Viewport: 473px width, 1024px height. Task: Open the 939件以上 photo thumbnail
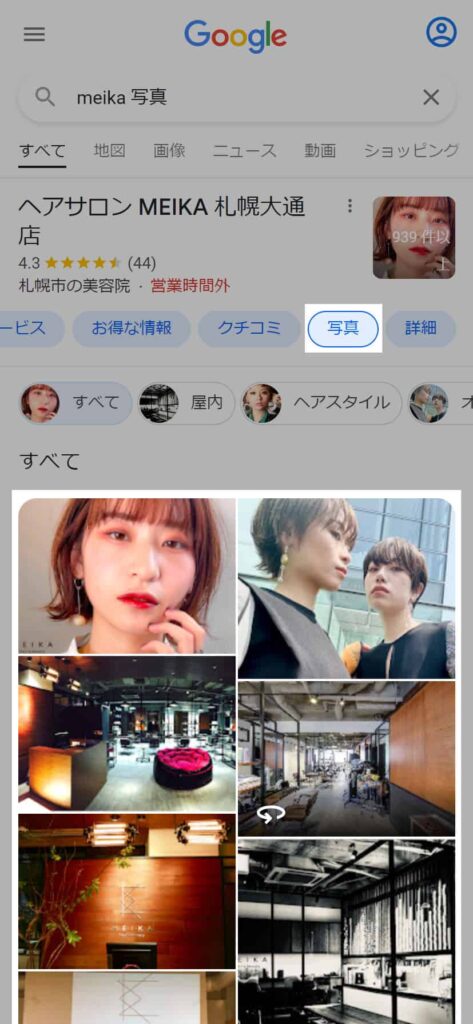tap(414, 238)
